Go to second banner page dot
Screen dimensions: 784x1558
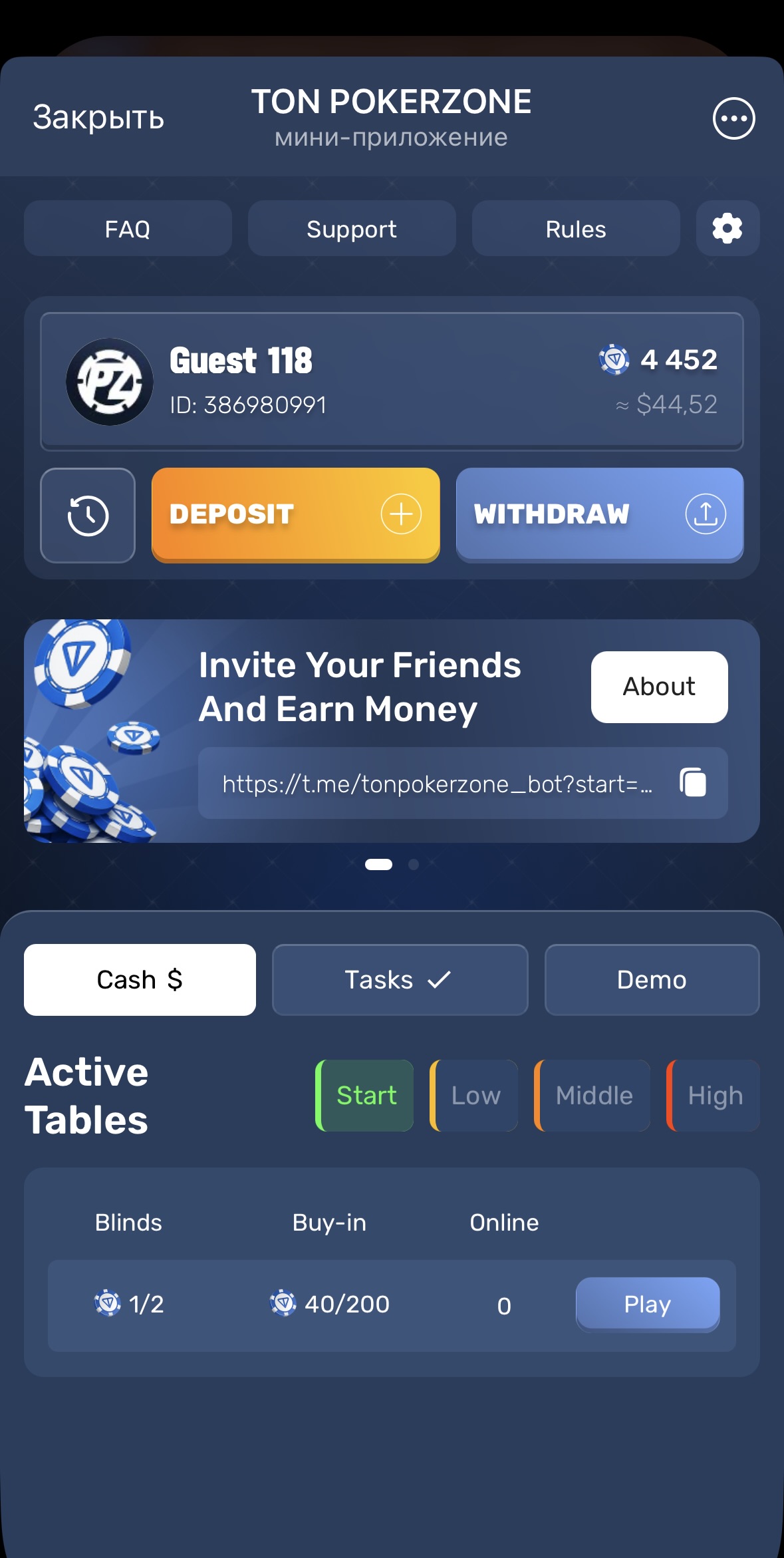point(414,864)
